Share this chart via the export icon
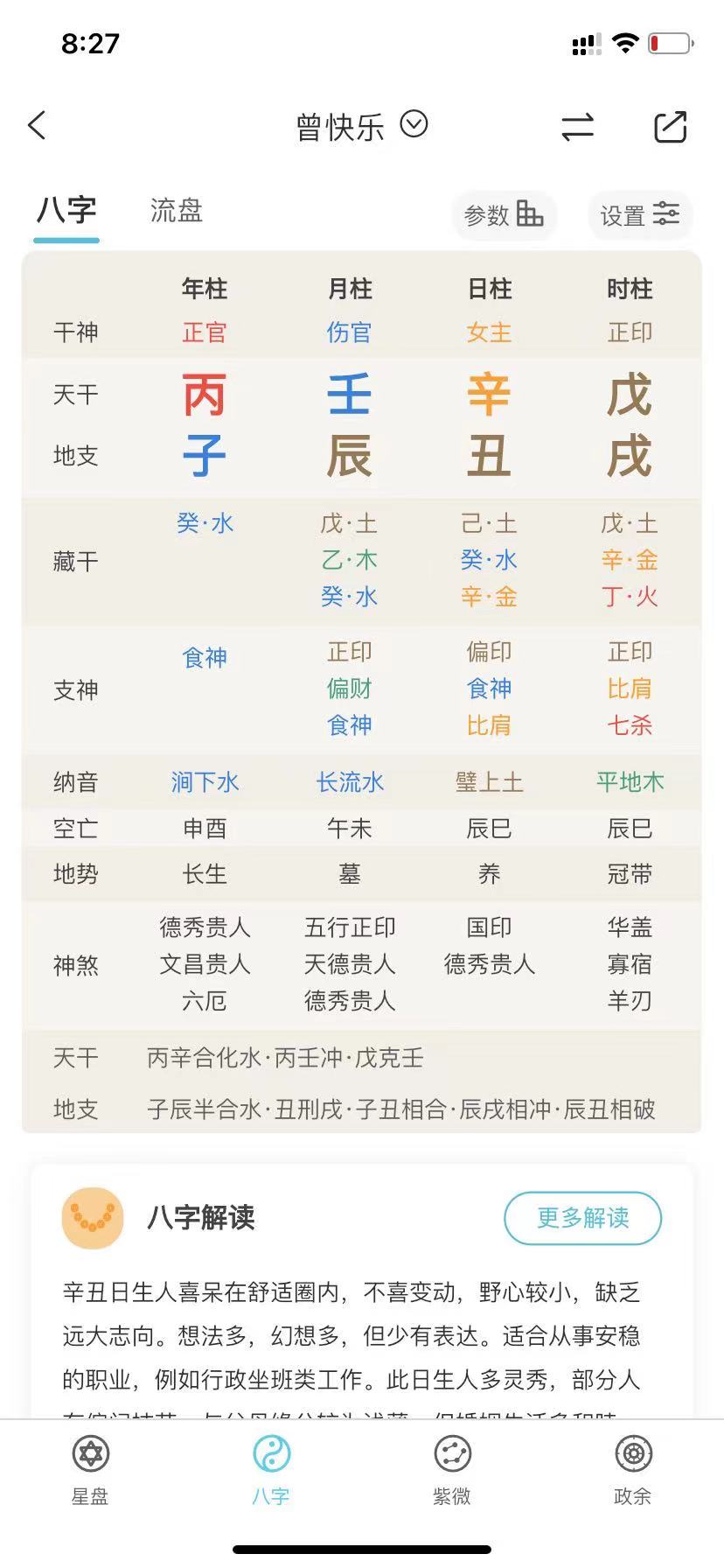 [x=671, y=127]
